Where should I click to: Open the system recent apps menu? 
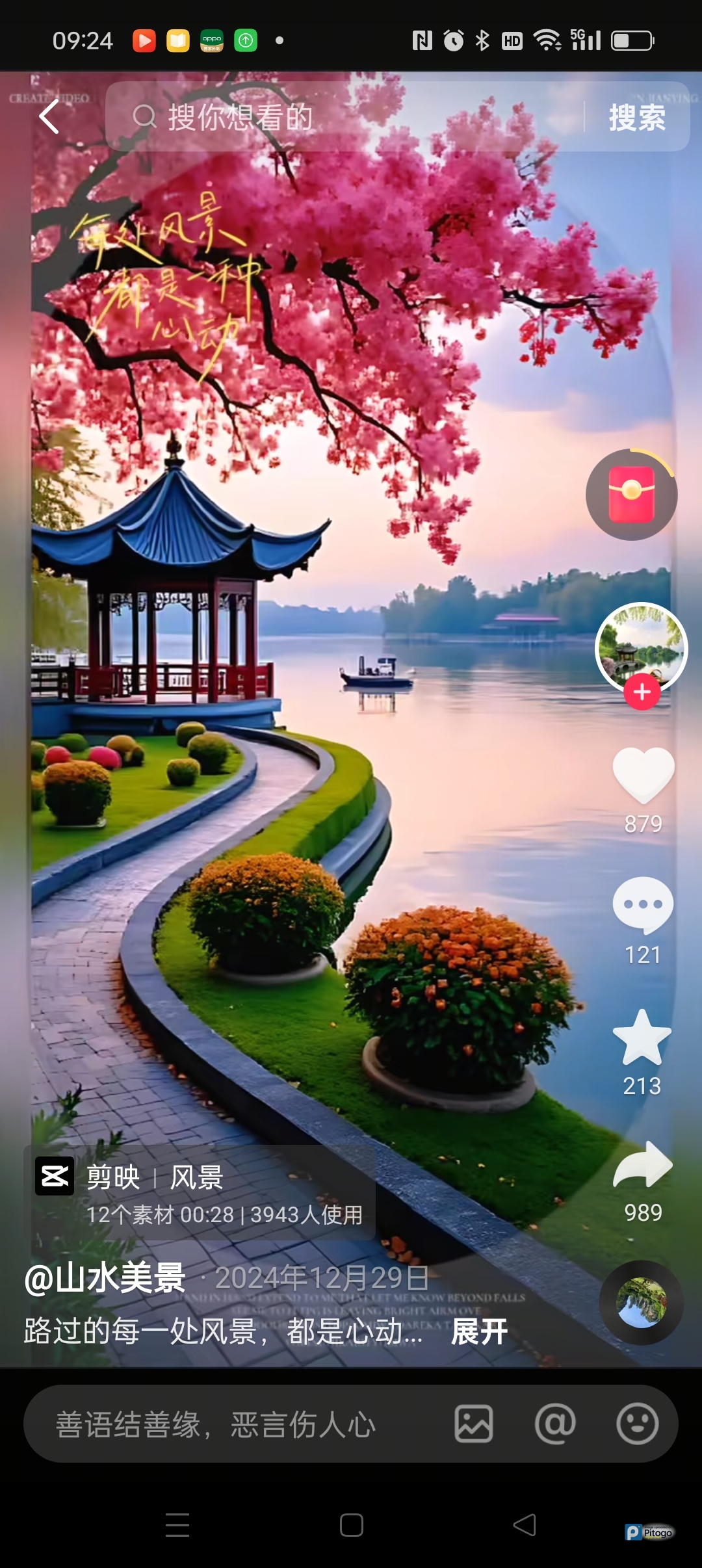pyautogui.click(x=177, y=1525)
